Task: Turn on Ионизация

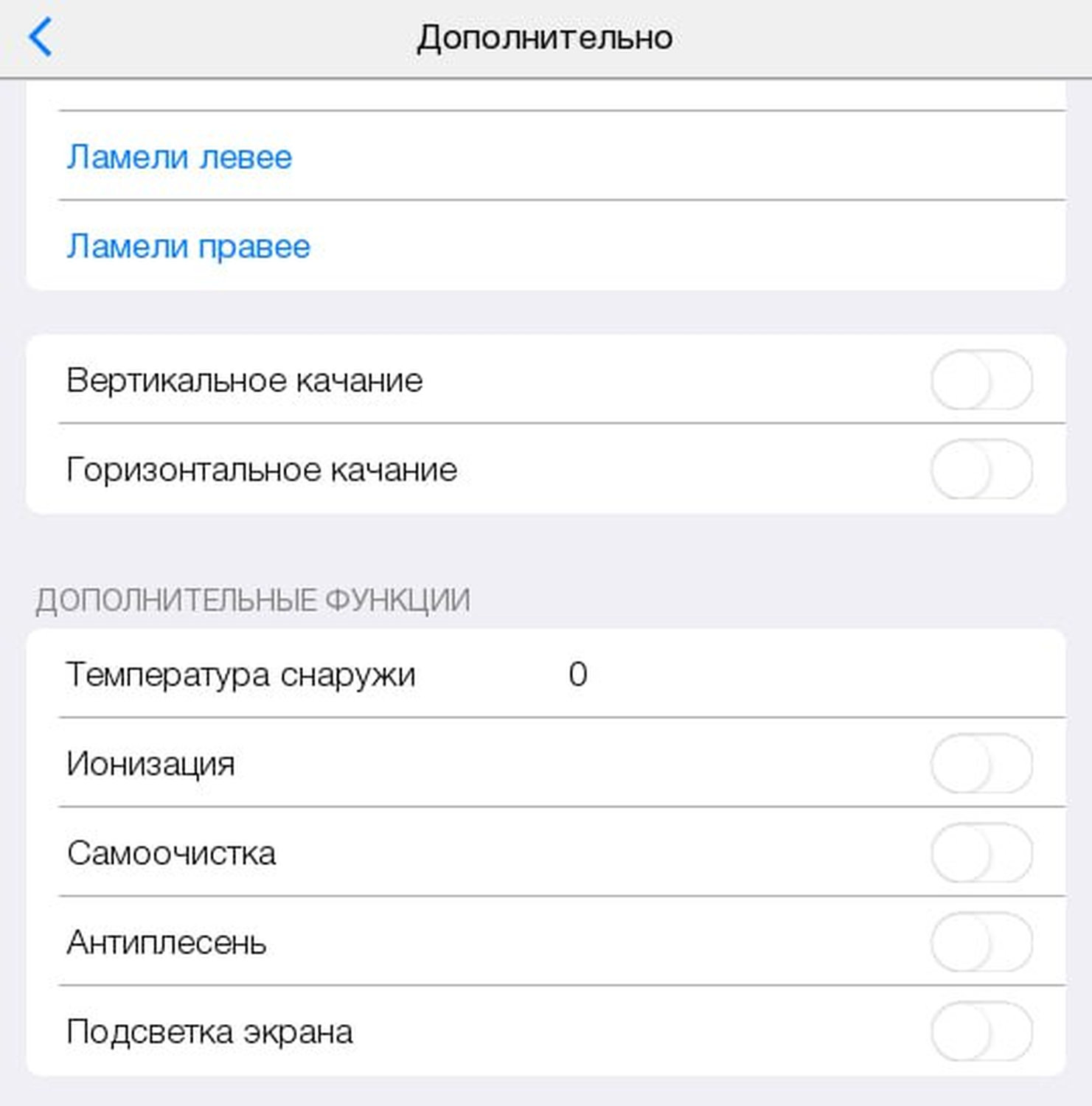Action: [x=981, y=764]
